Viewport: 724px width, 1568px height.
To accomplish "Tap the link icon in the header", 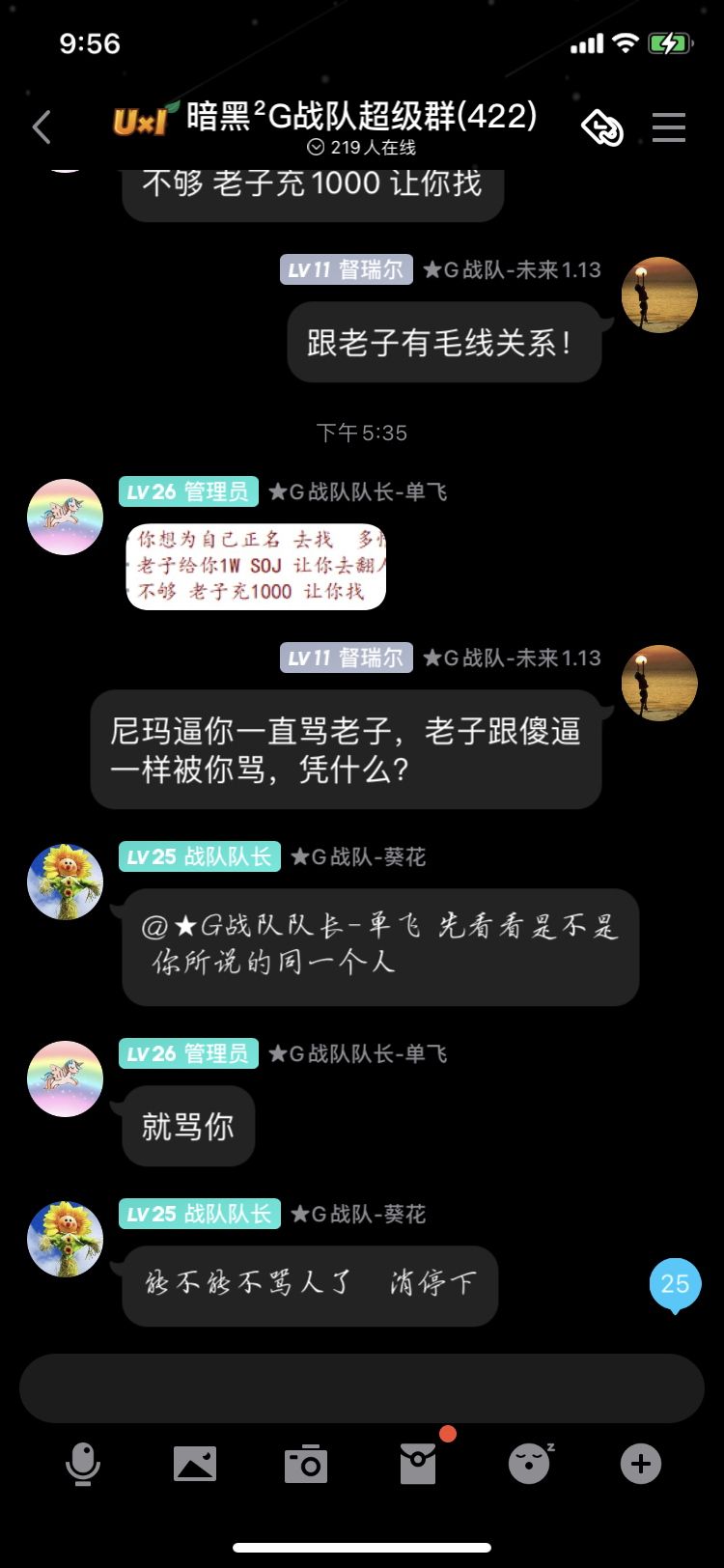I will pos(601,127).
